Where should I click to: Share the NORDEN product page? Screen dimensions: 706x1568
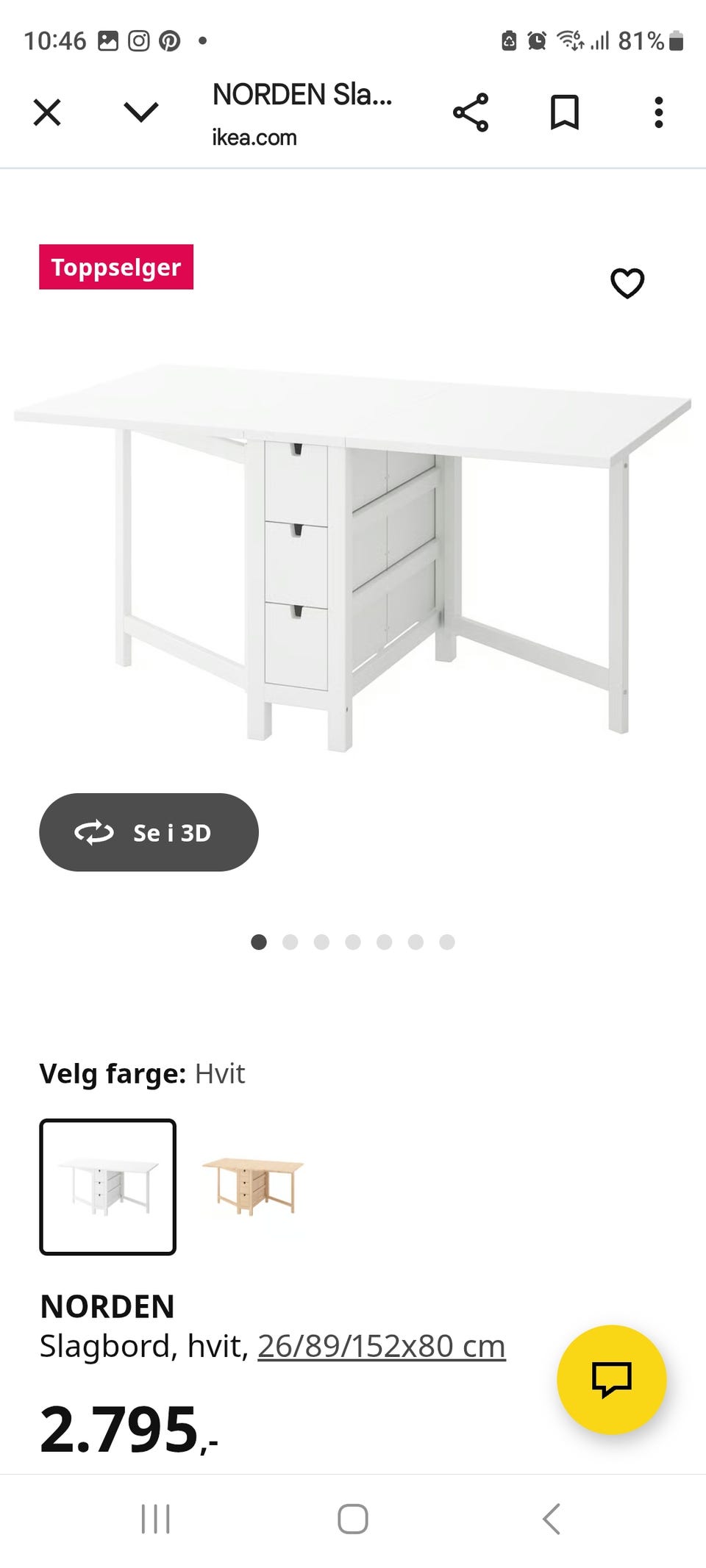(x=471, y=112)
